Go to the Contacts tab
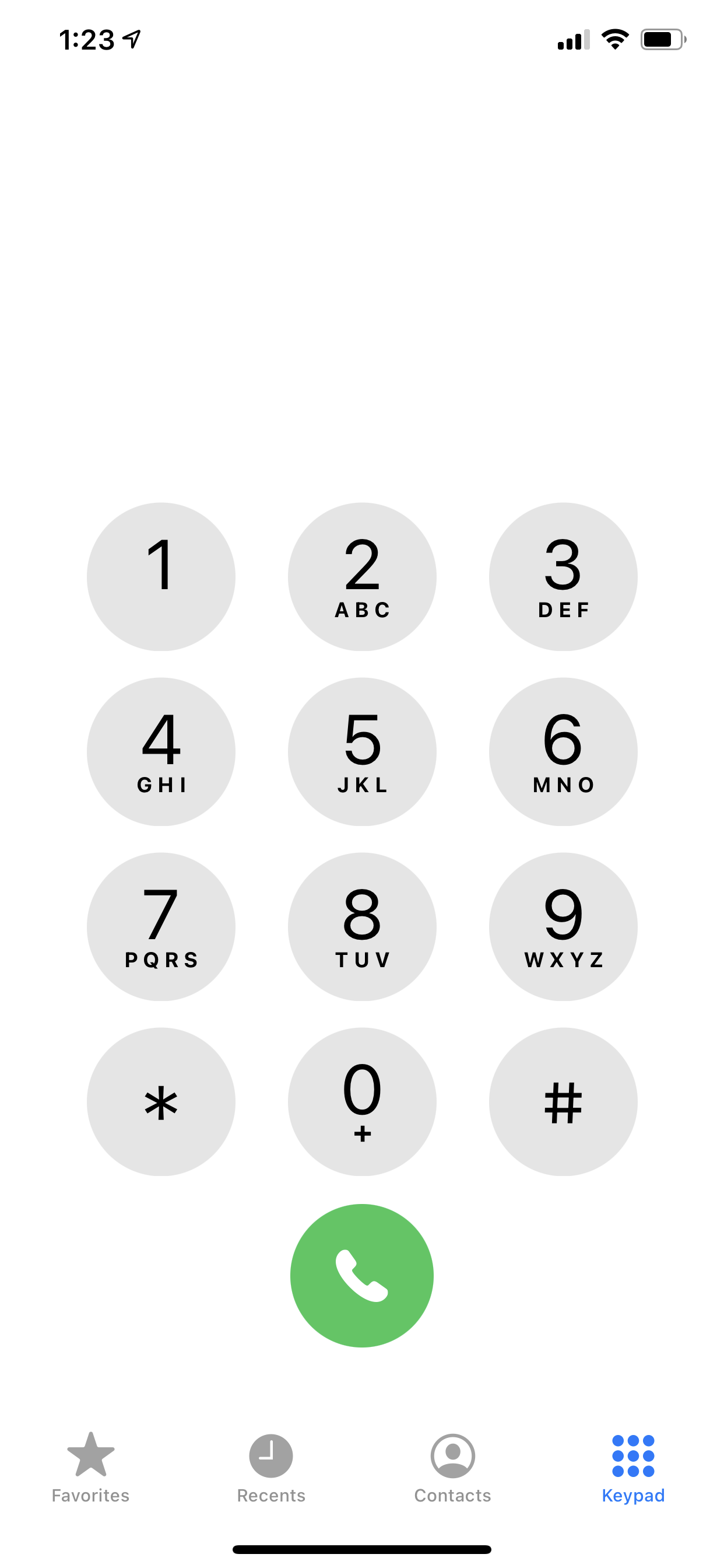 click(x=453, y=1468)
